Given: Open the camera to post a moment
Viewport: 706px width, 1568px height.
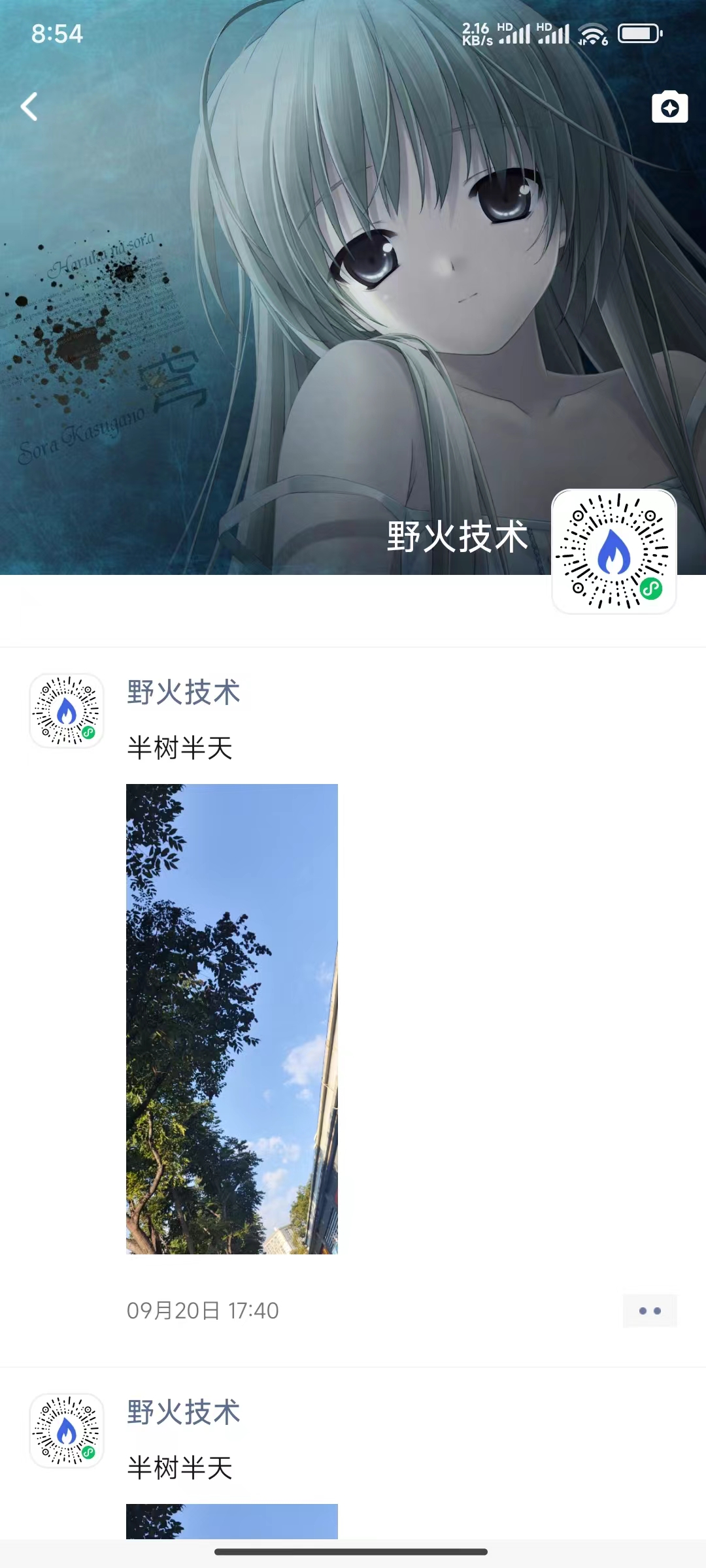Looking at the screenshot, I should point(669,107).
